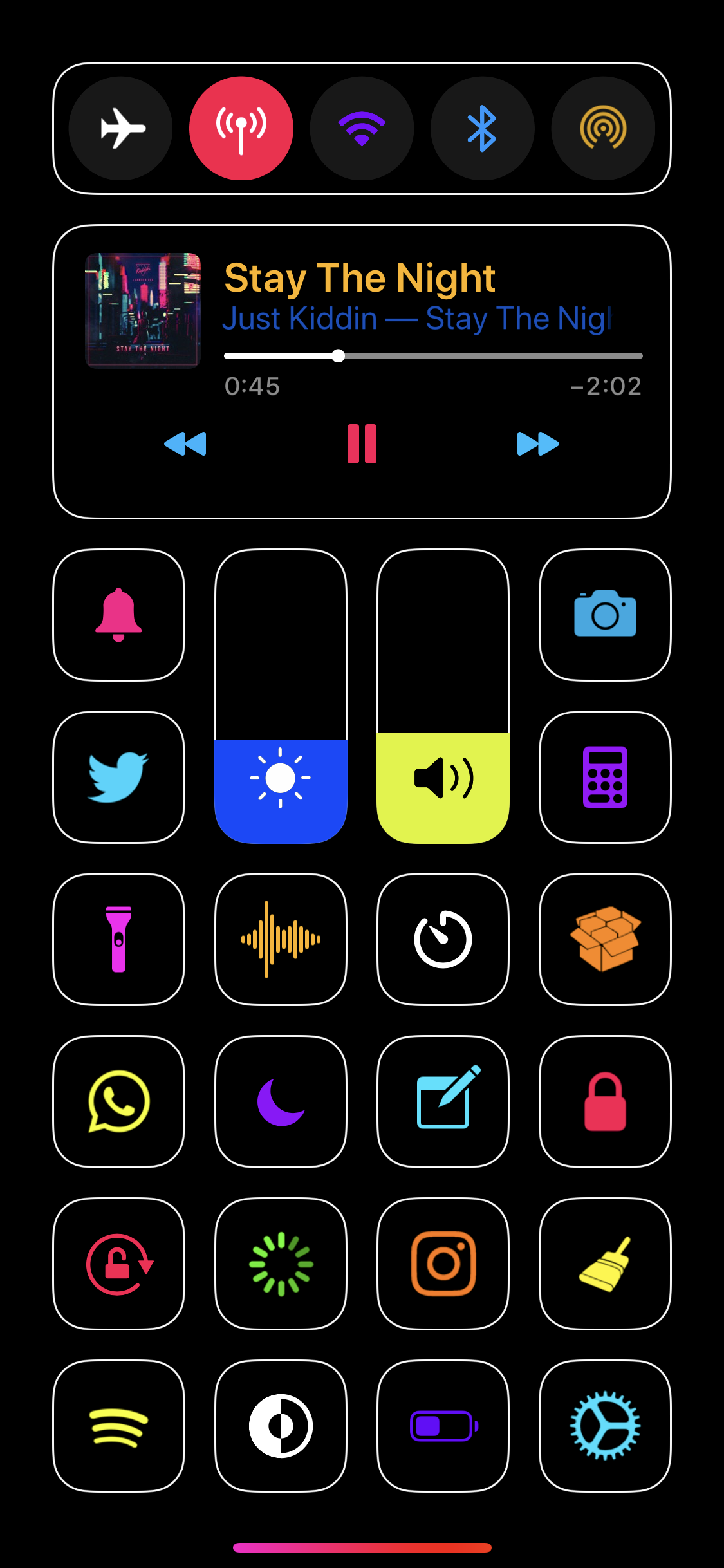Turn off cellular data

[241, 128]
